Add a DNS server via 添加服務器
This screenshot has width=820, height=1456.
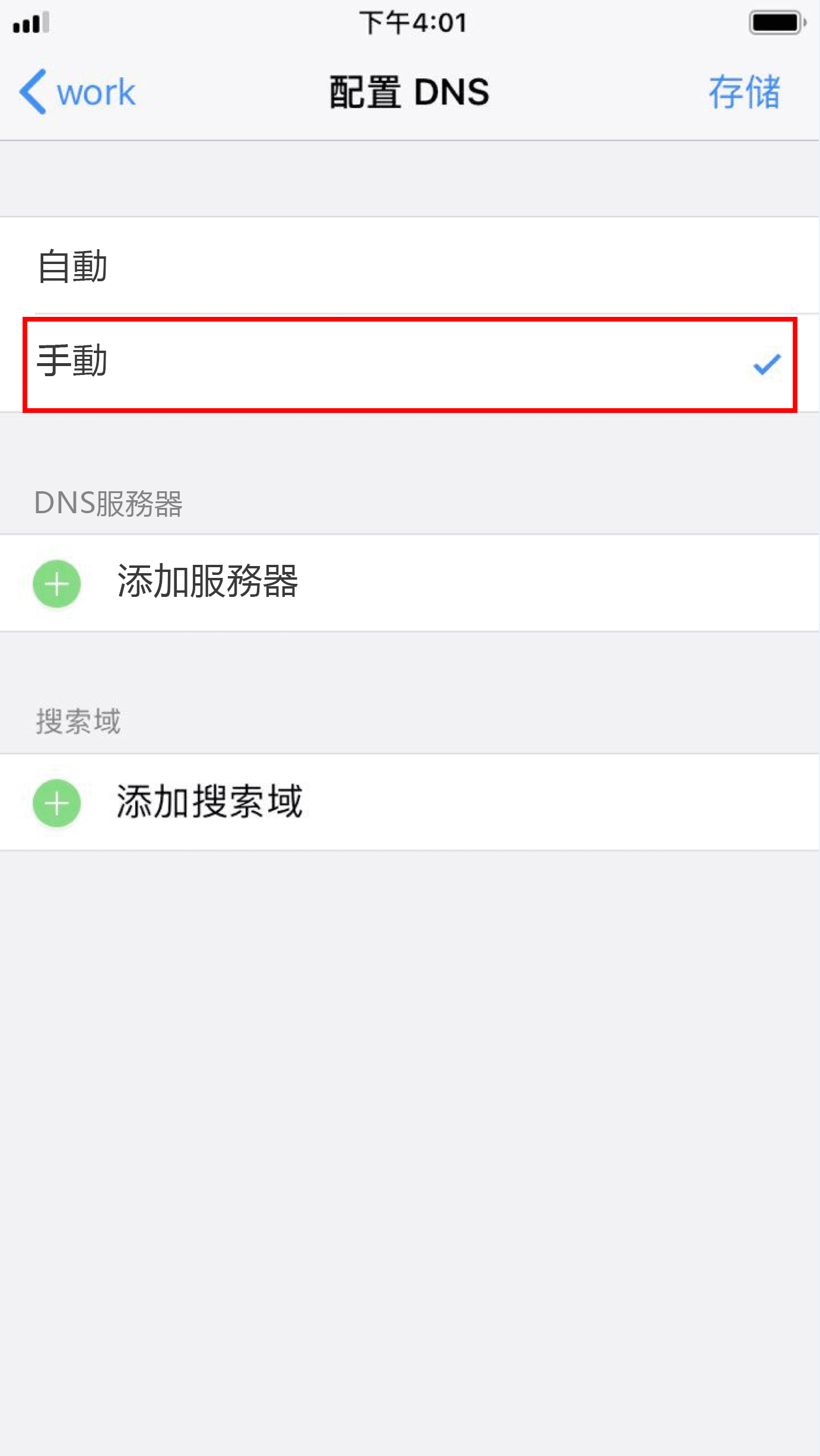pyautogui.click(x=410, y=583)
